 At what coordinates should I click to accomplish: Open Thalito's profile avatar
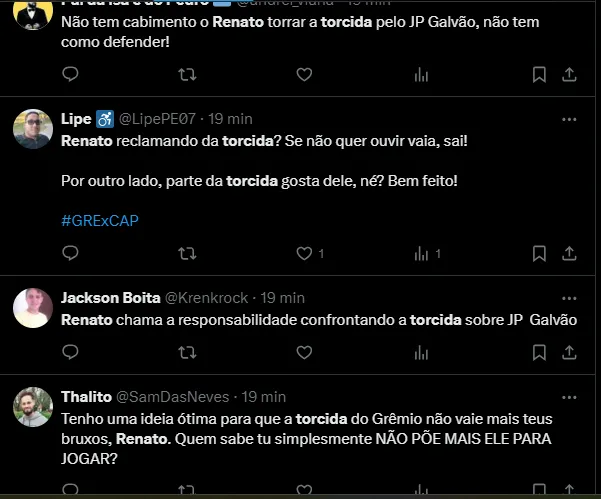tap(32, 407)
